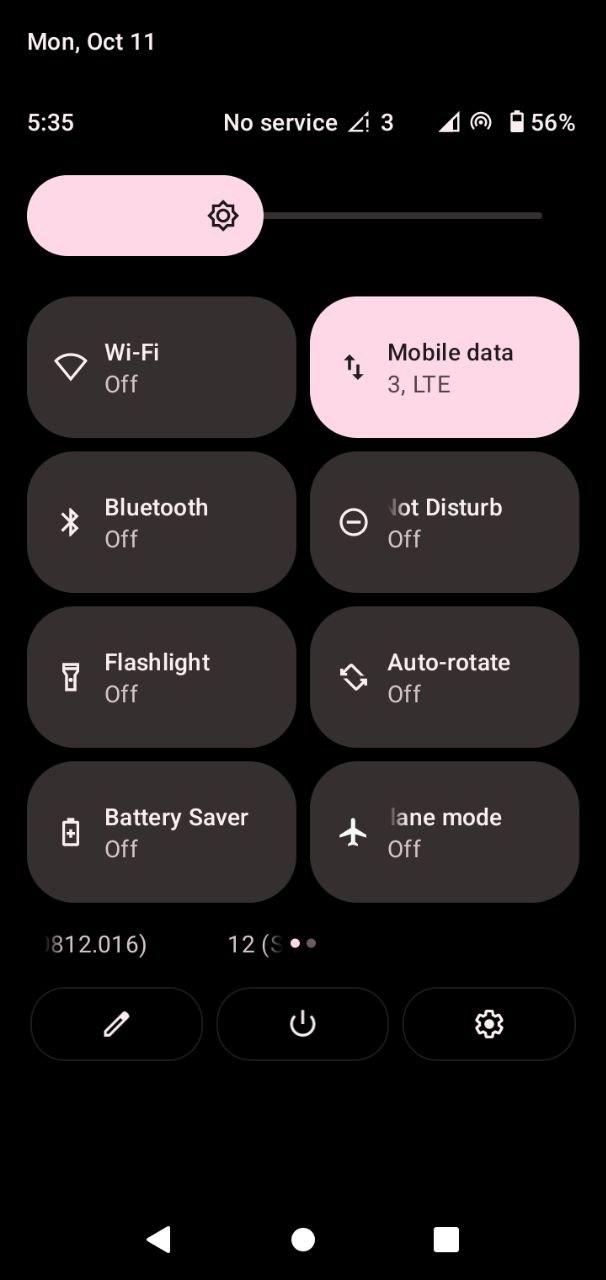Enable Bluetooth
The width and height of the screenshot is (606, 1280).
161,522
